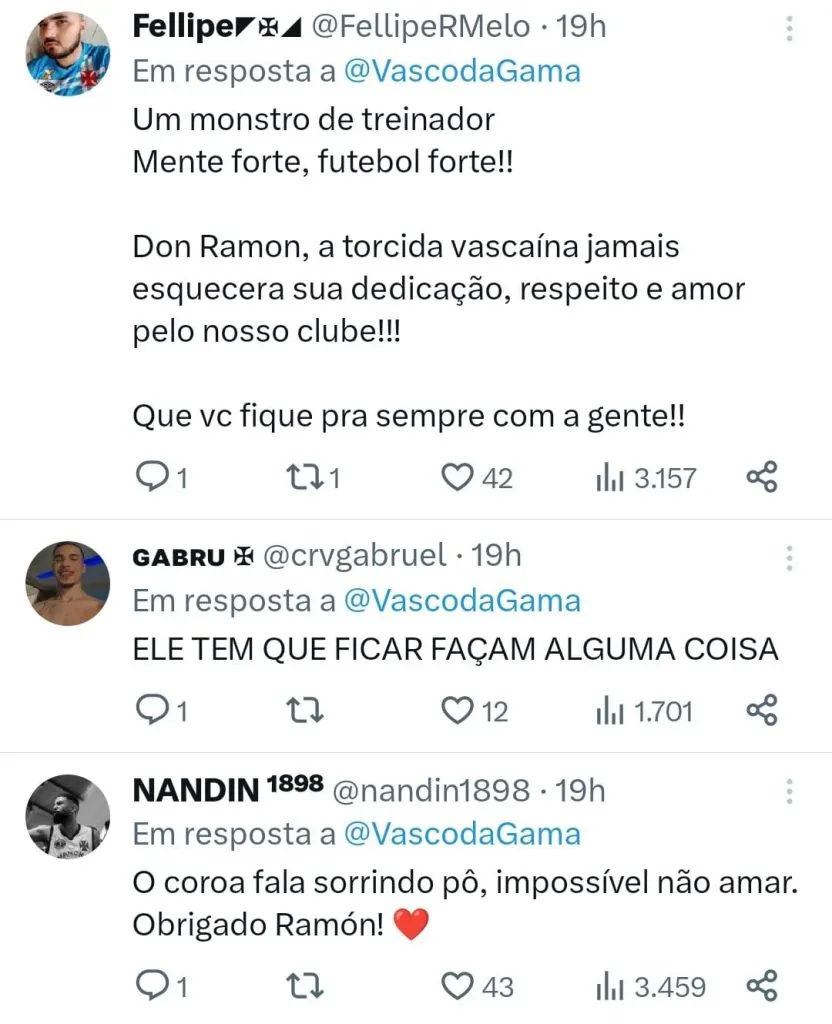Open @VascodaGama link in NANDIN's reply
Image resolution: width=832 pixels, height=1024 pixels.
coord(462,834)
